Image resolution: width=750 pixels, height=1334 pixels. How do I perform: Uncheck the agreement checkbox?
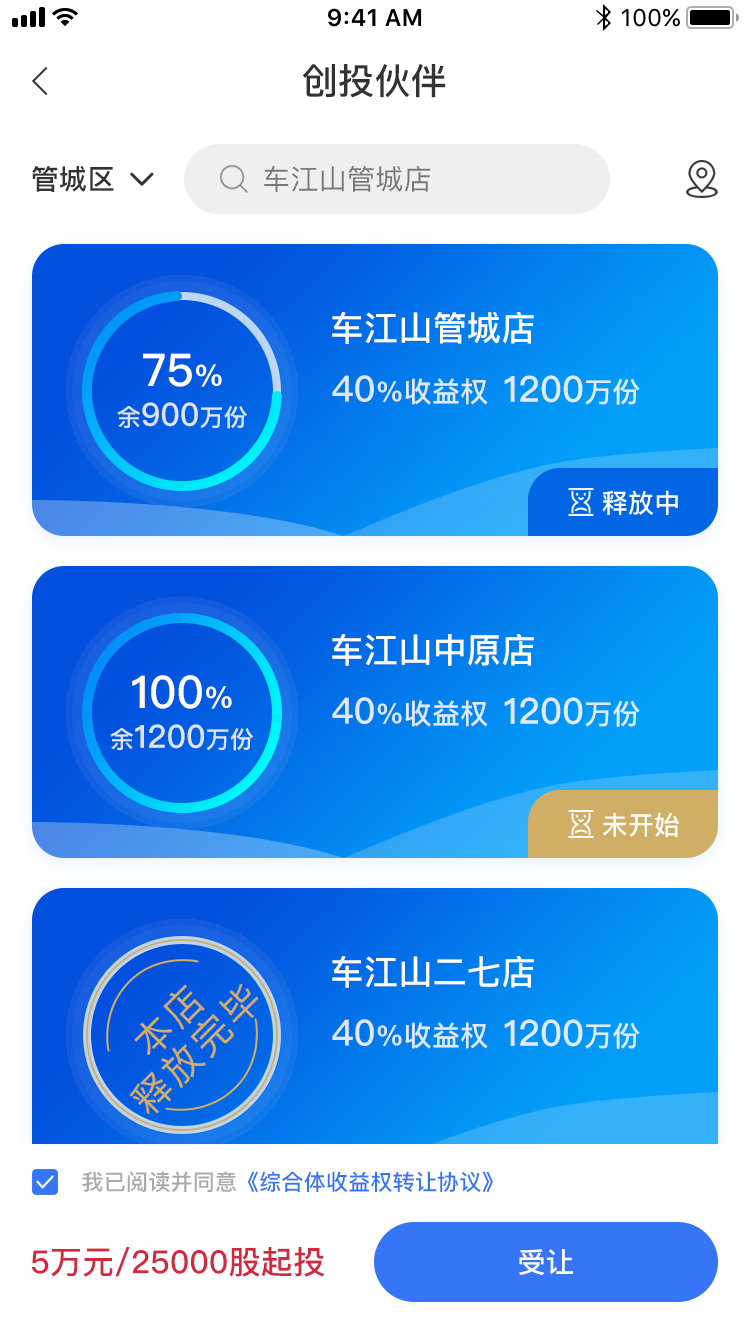(45, 1182)
